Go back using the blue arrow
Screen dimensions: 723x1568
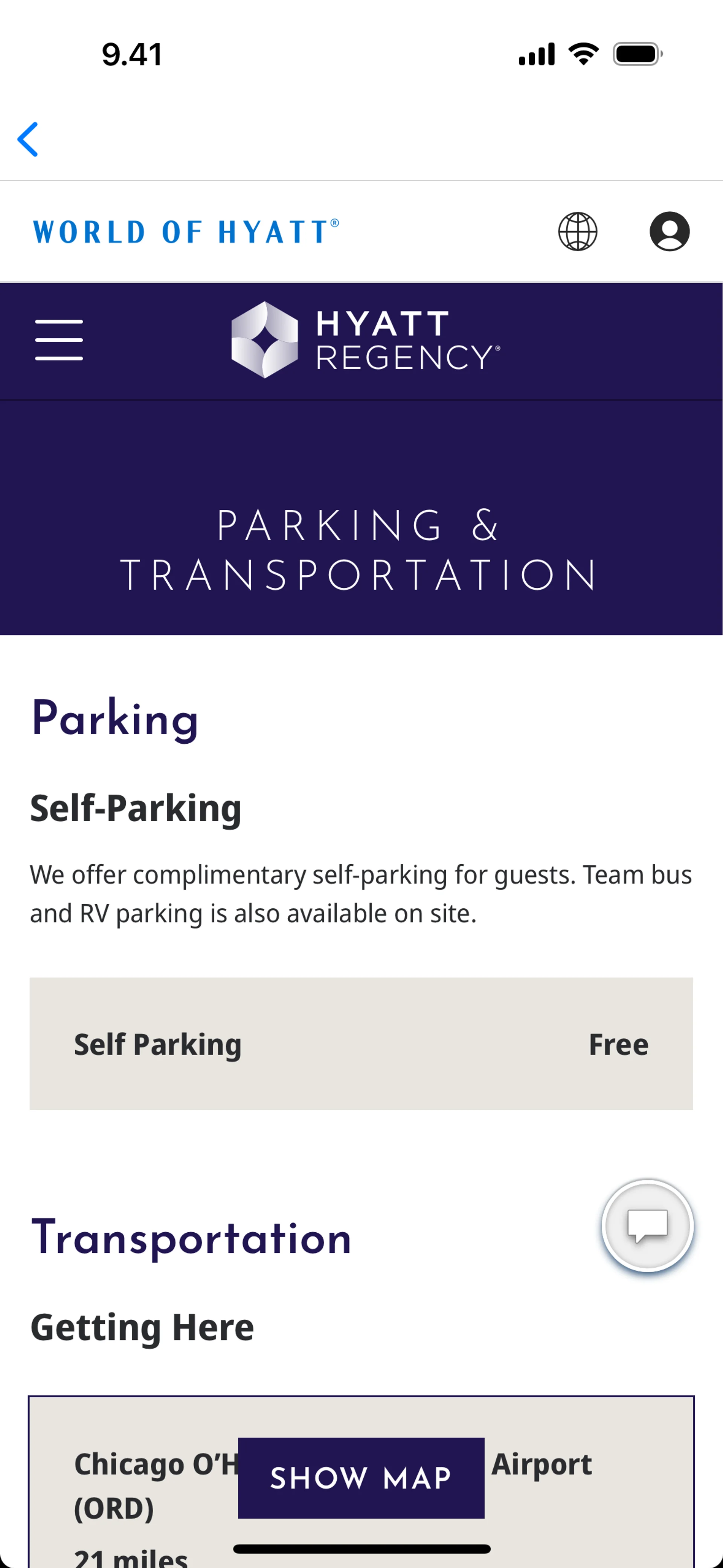[28, 139]
